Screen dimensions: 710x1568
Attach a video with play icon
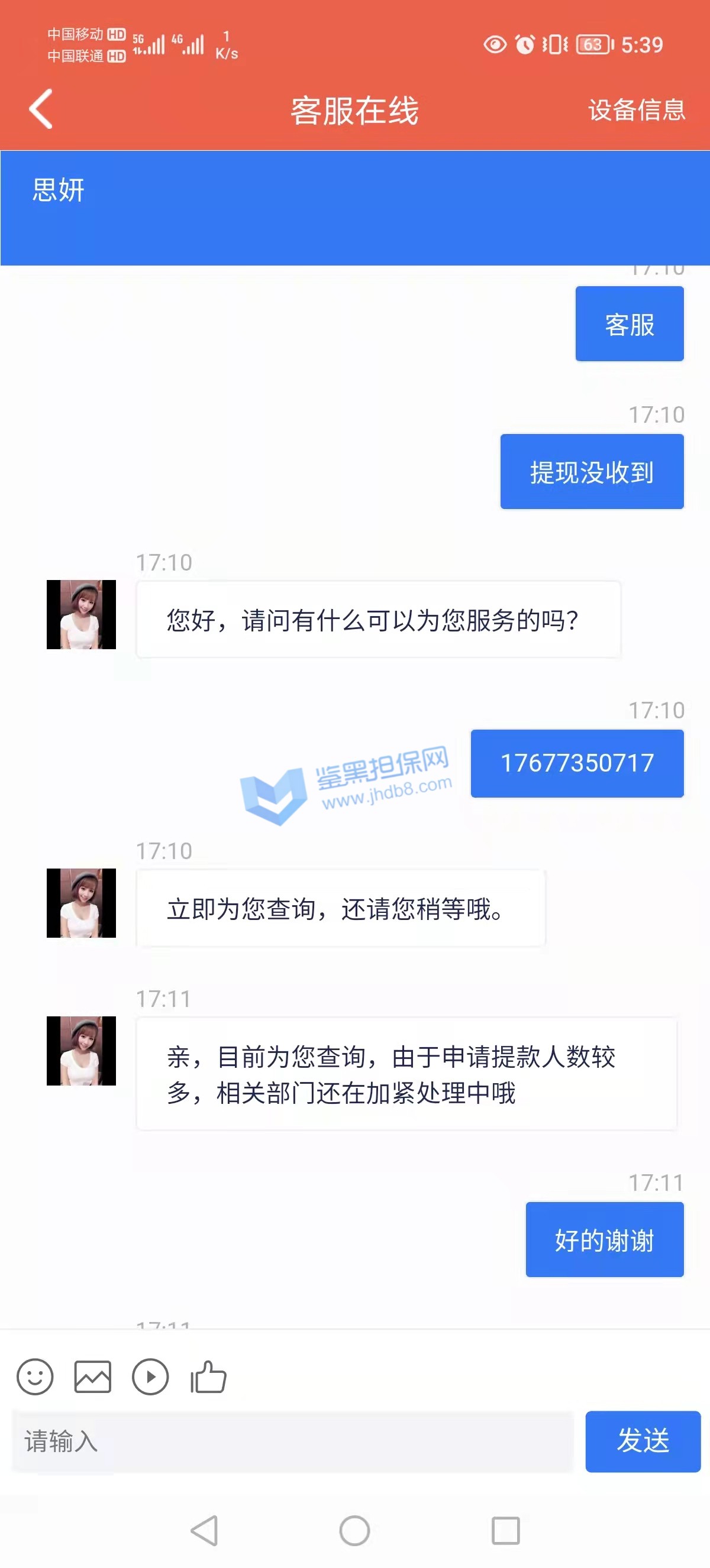coord(150,1377)
